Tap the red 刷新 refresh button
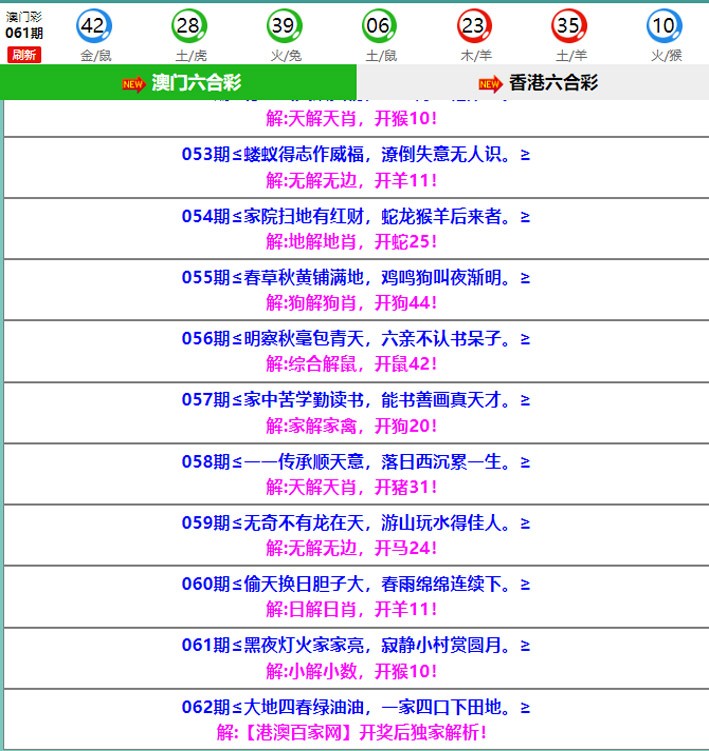This screenshot has height=751, width=709. point(24,55)
